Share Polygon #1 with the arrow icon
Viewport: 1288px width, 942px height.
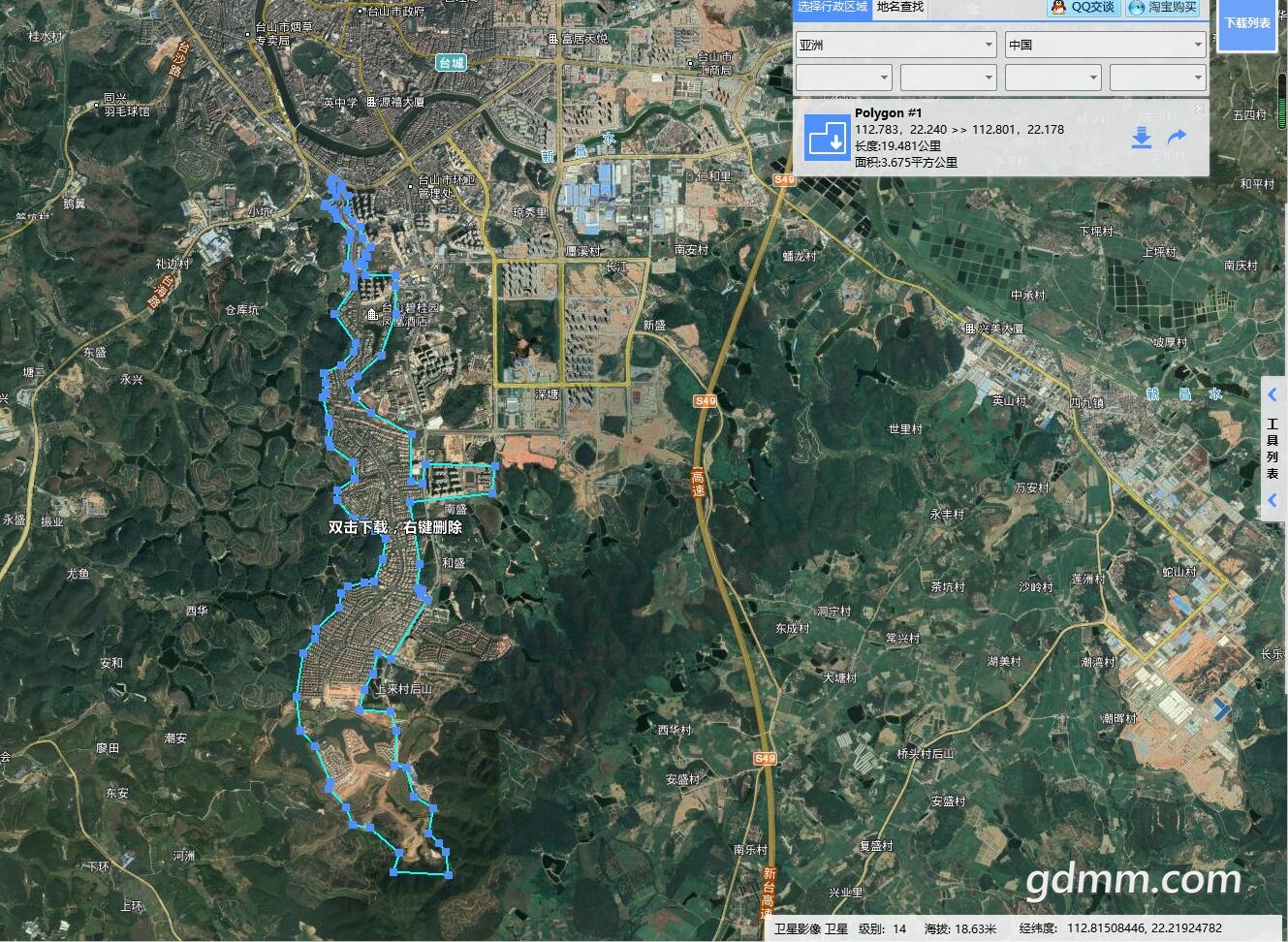click(x=1177, y=139)
